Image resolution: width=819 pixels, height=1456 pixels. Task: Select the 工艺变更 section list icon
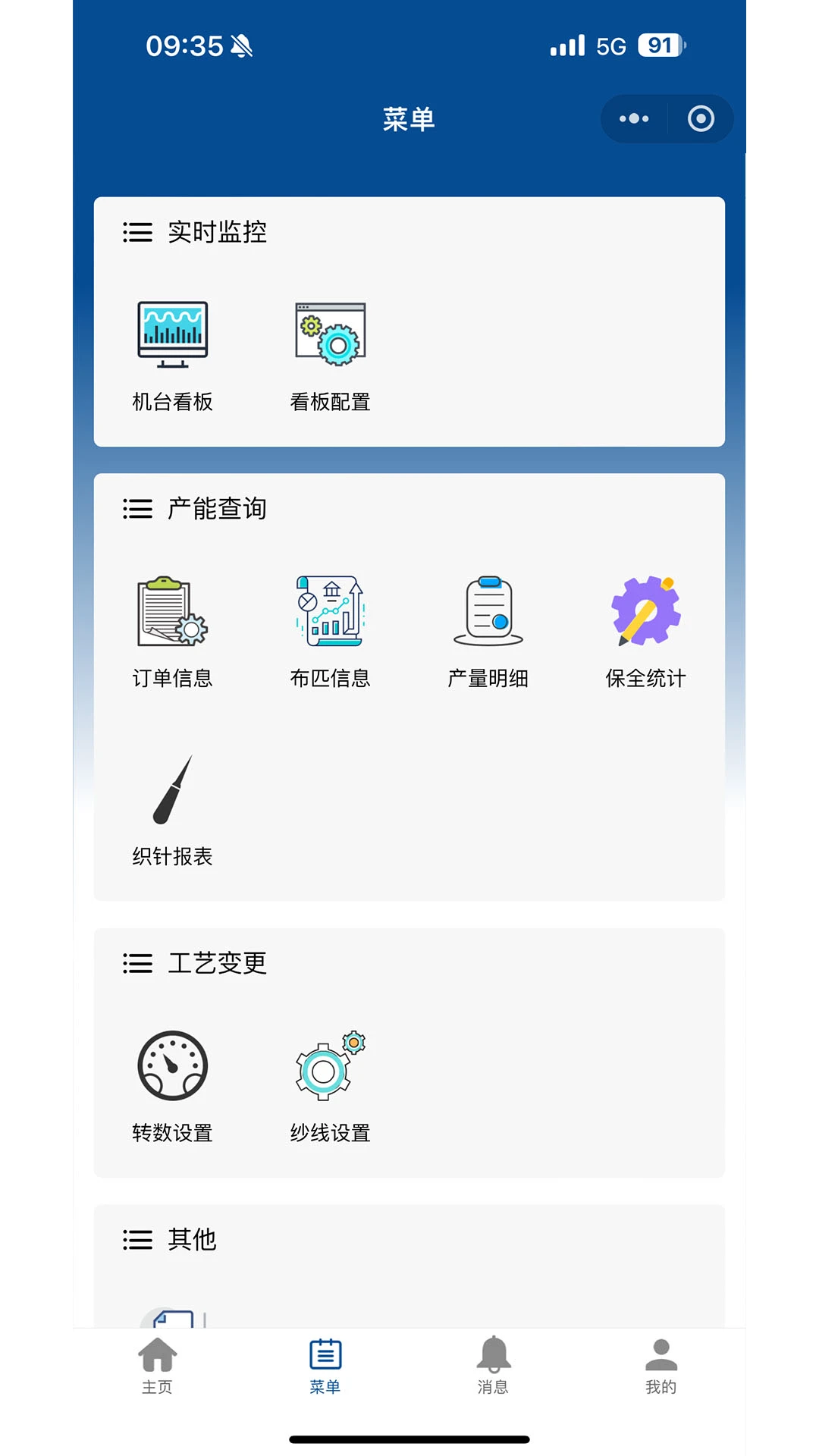137,964
